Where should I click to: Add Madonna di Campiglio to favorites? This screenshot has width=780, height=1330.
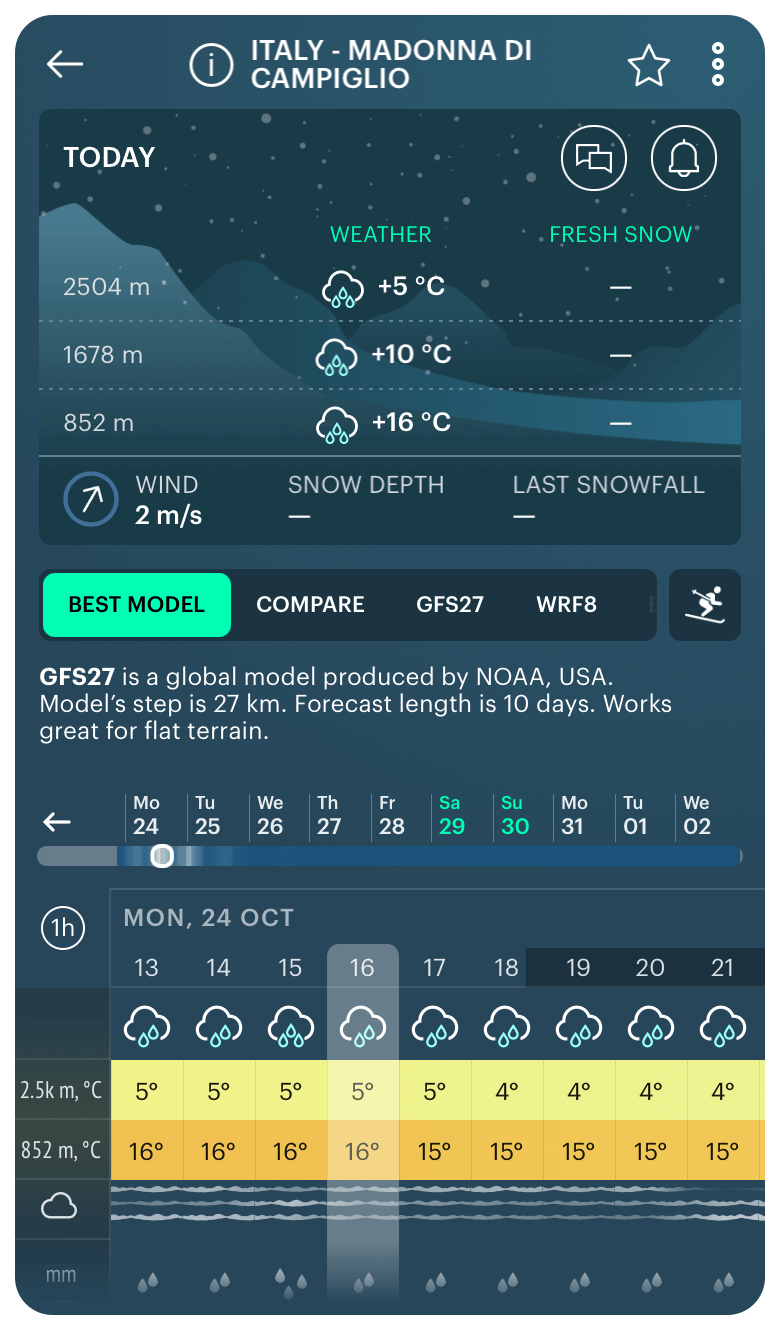click(x=648, y=65)
